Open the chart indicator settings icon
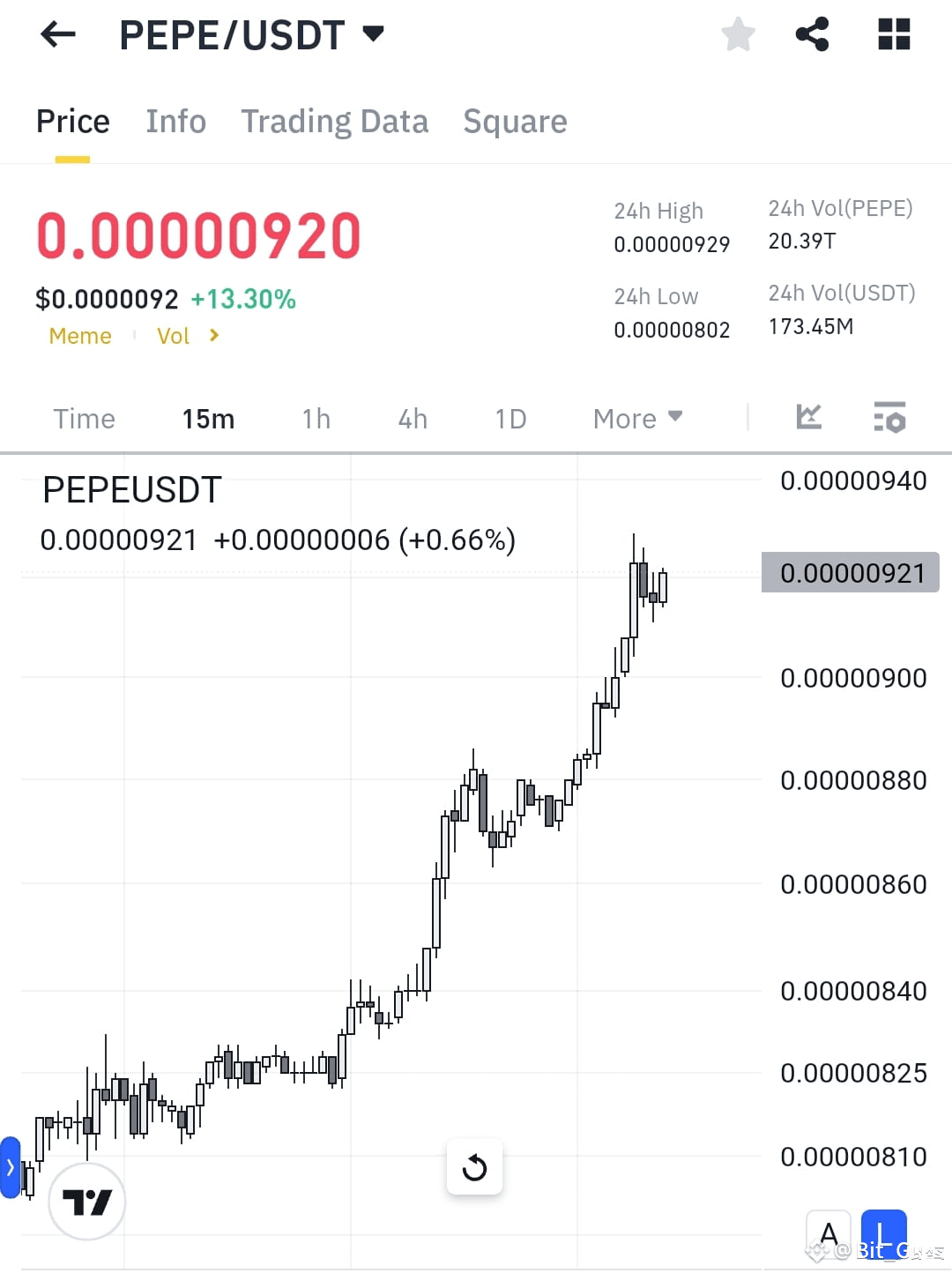 point(889,418)
